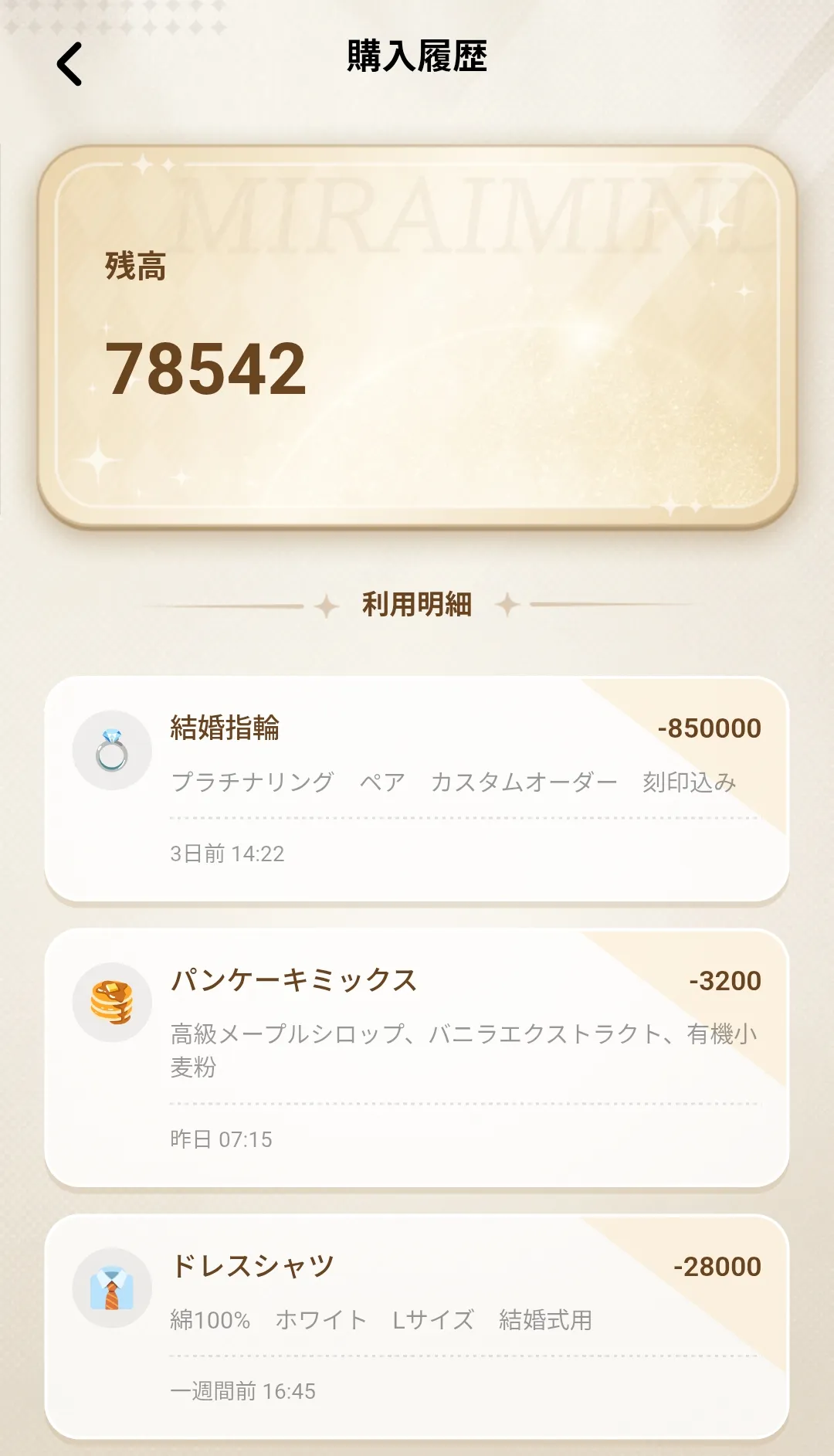Select the ドレスシャツ purchase card
This screenshot has height=1456, width=834.
416,1325
